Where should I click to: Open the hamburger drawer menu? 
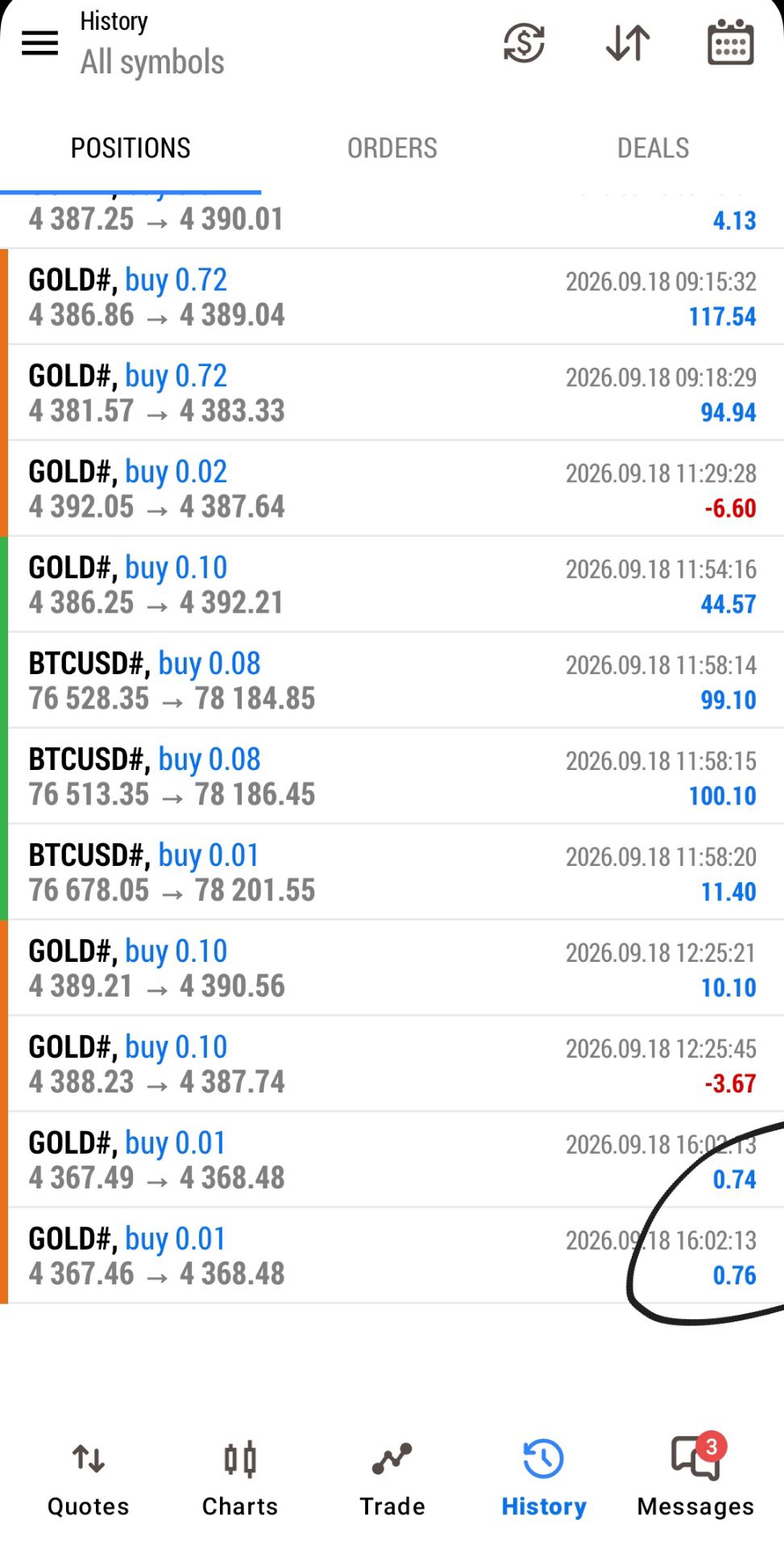[39, 44]
